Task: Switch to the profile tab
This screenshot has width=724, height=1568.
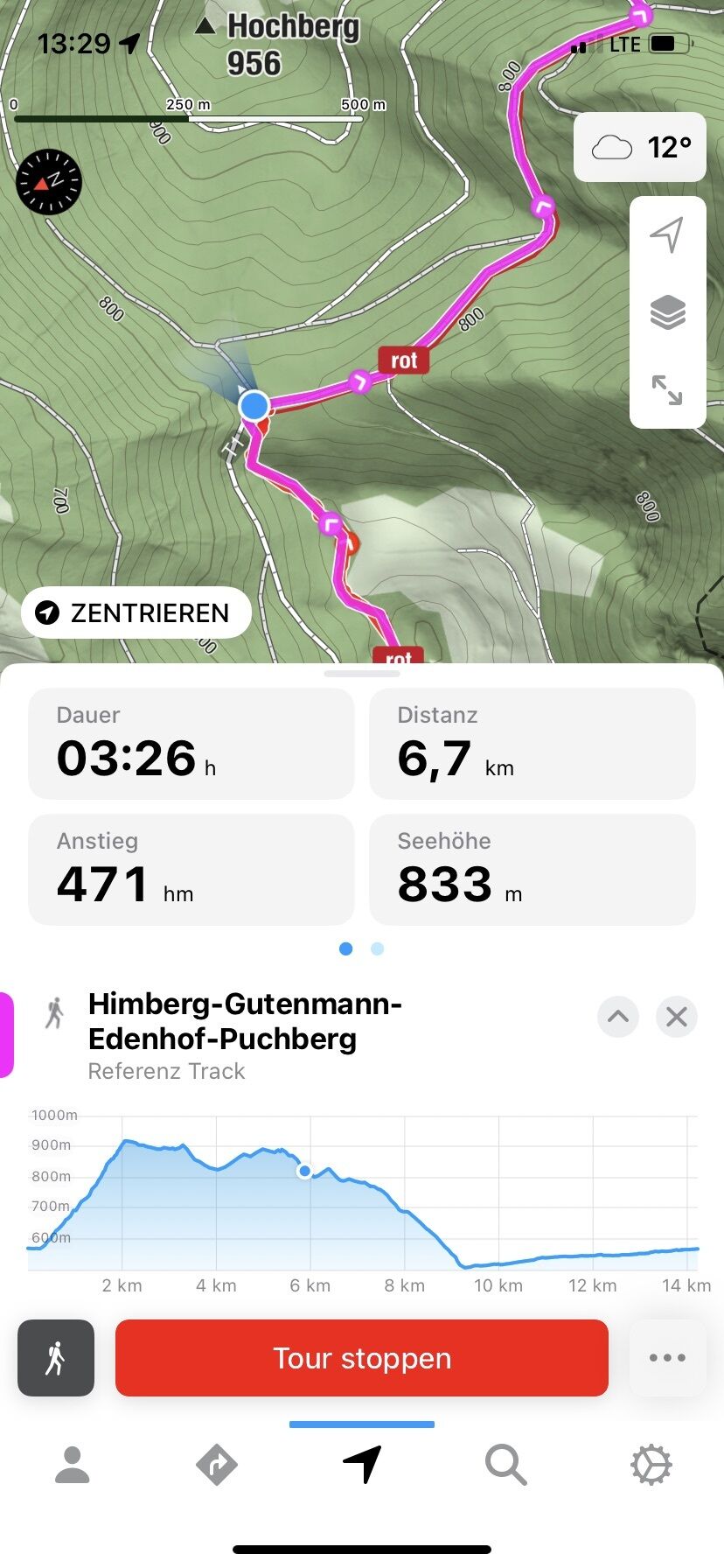Action: [73, 1464]
